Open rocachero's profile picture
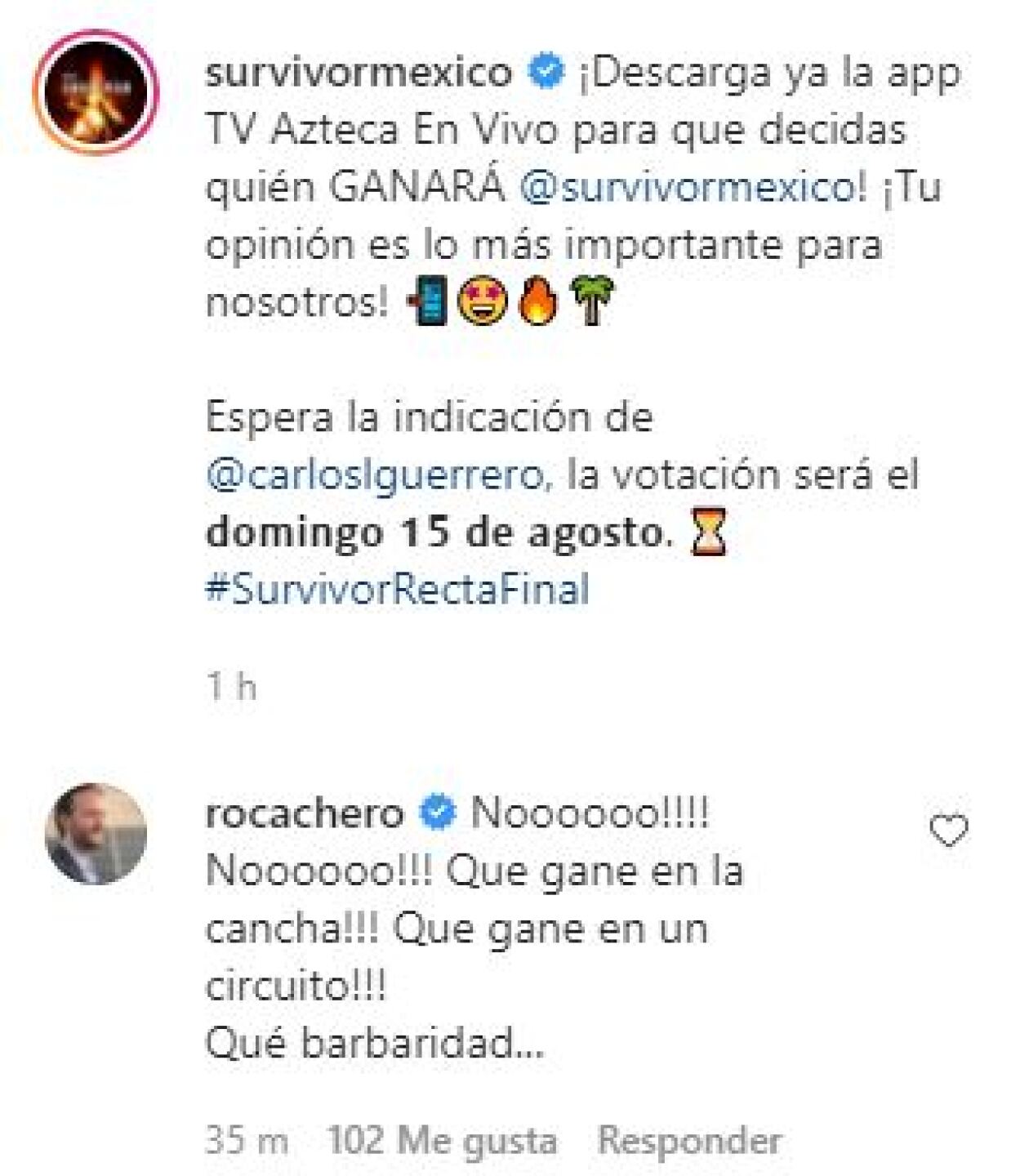 click(x=96, y=833)
